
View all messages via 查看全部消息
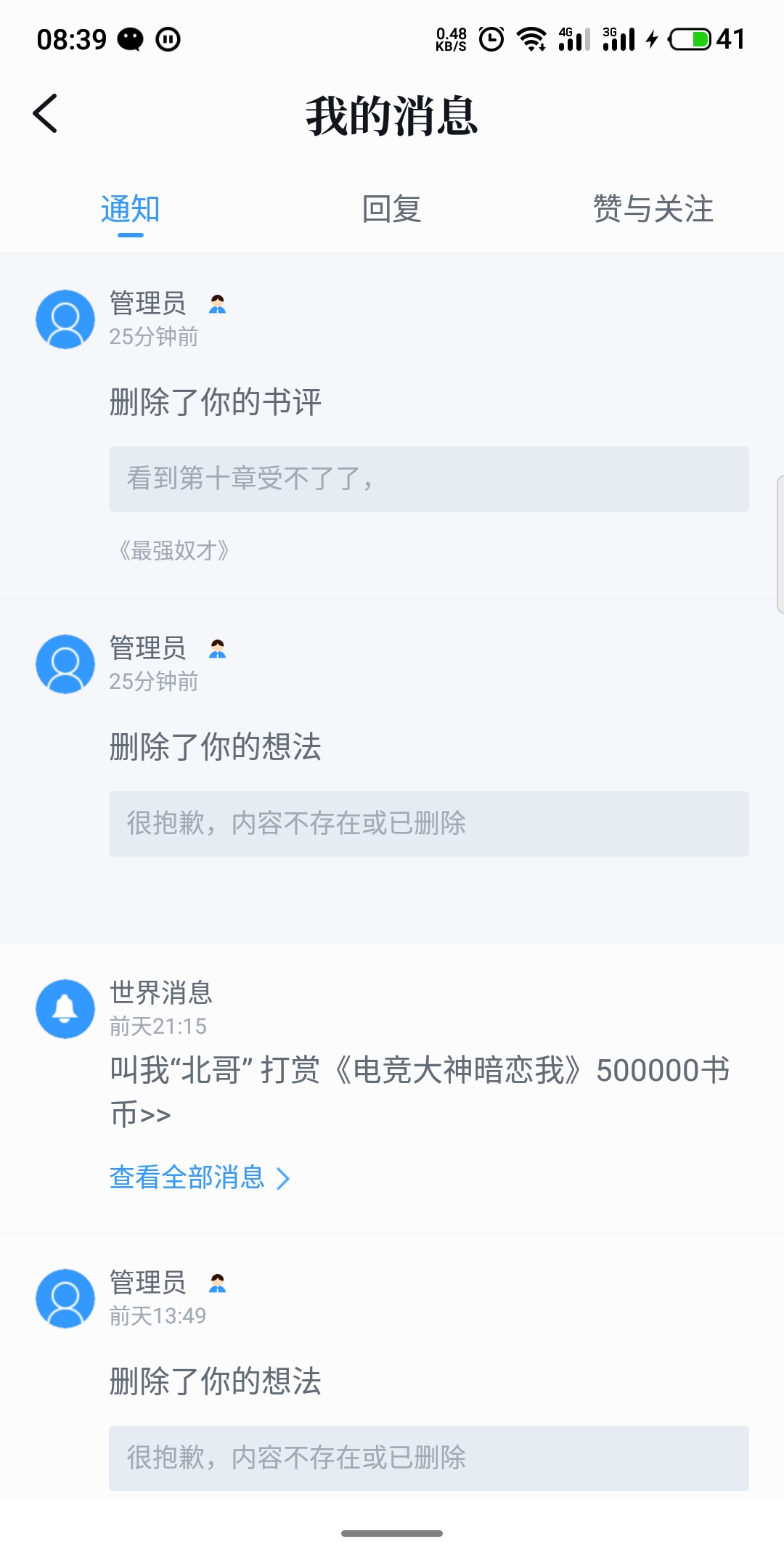(199, 1177)
